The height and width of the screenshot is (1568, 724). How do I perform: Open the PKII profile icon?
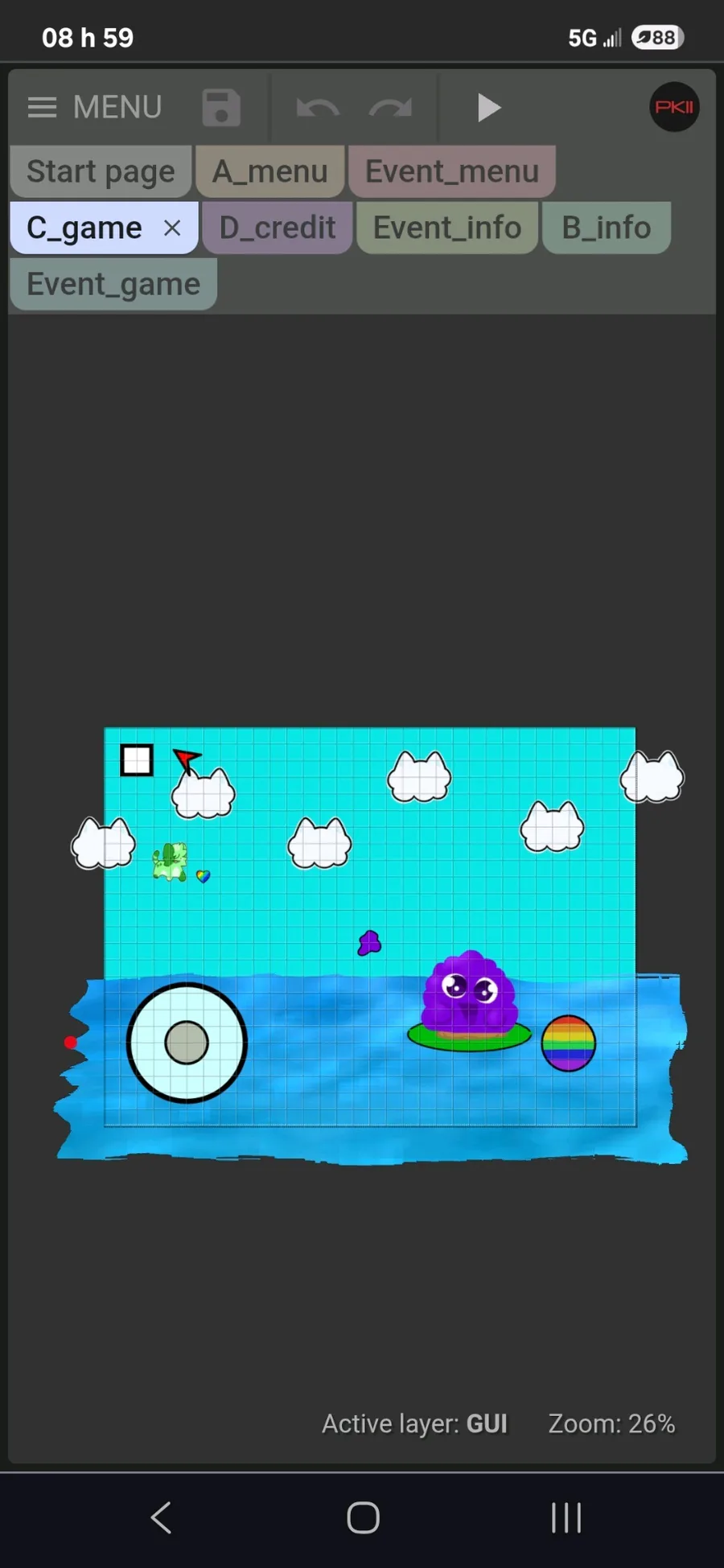click(x=674, y=107)
